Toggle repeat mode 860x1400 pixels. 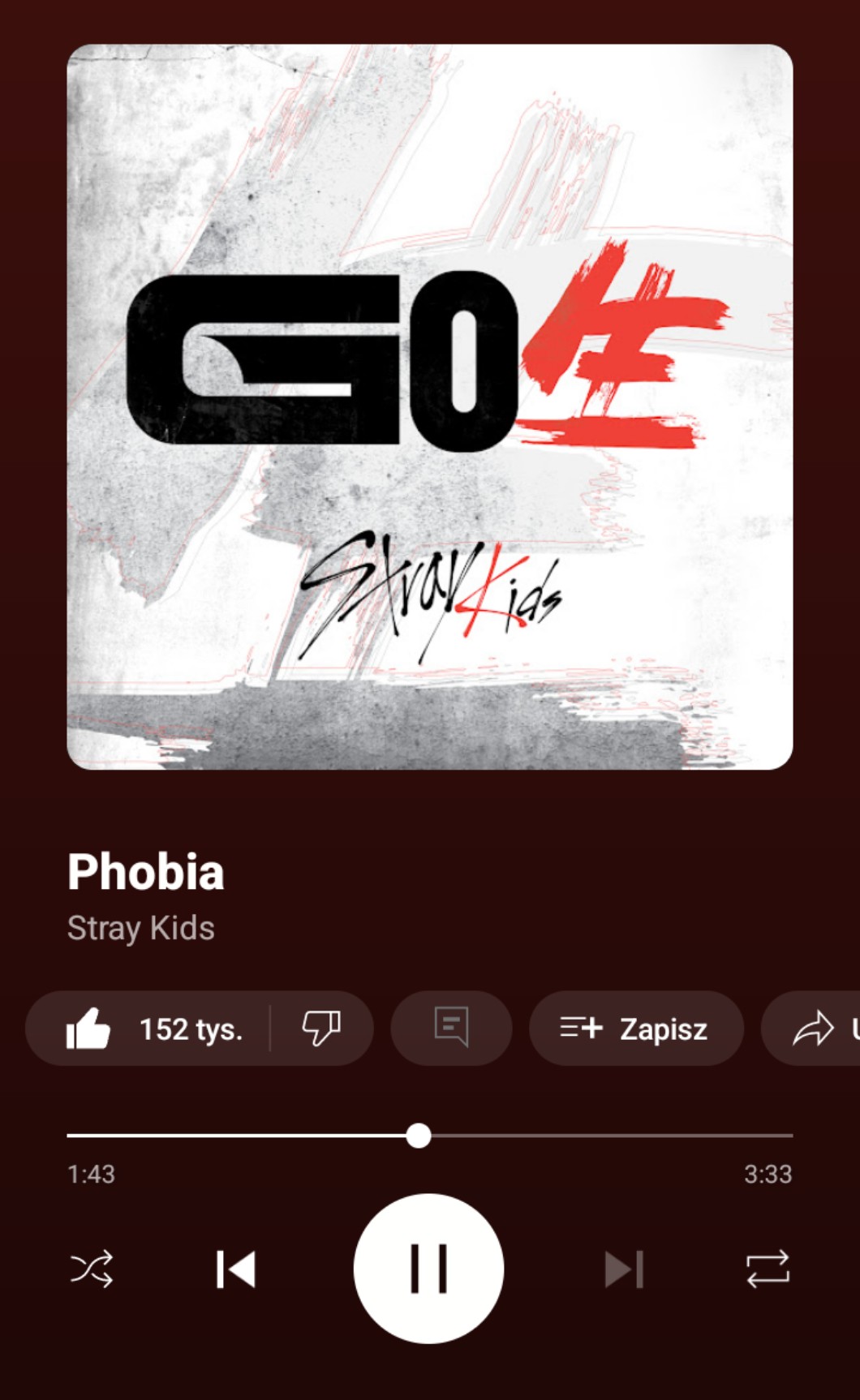(768, 1269)
